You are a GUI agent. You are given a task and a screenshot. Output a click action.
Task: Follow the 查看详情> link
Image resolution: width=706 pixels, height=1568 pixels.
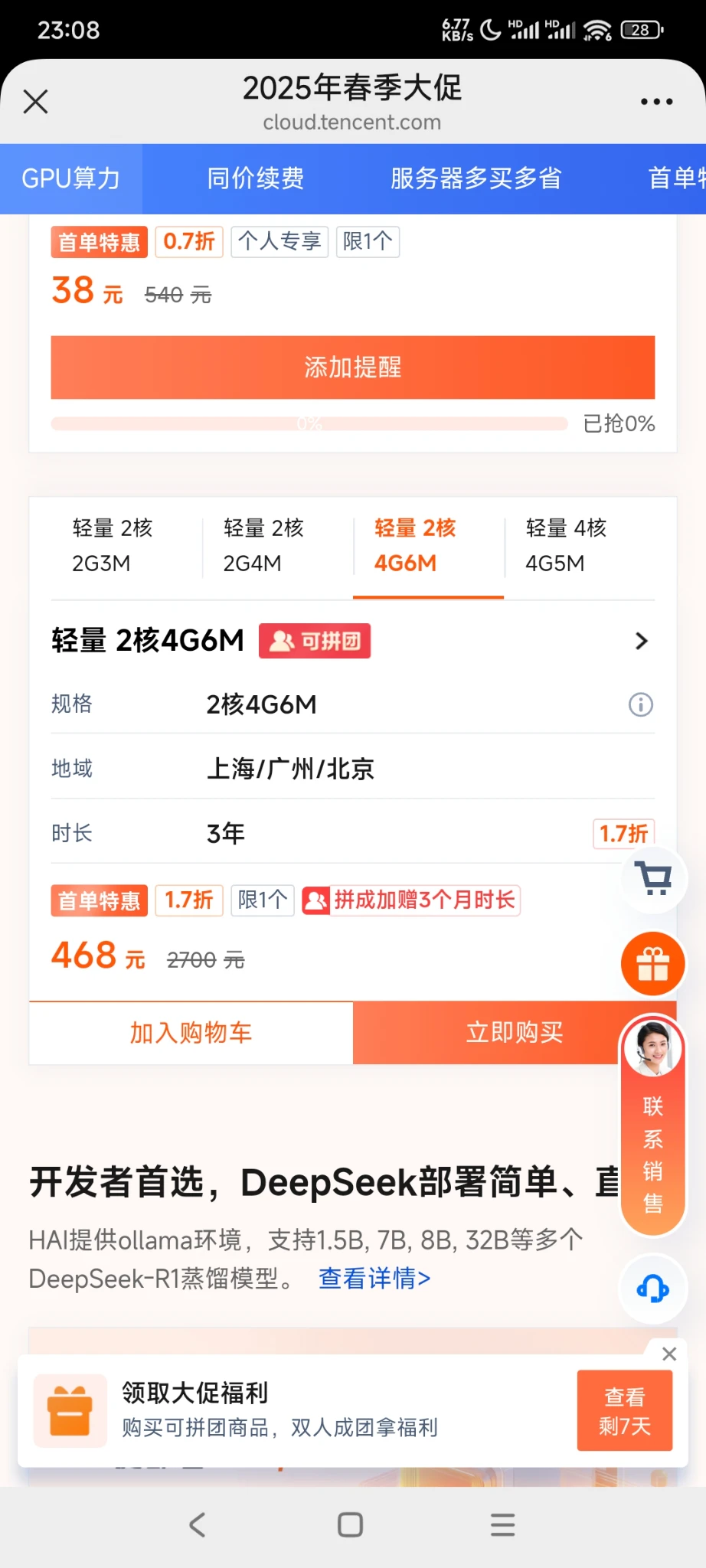pos(374,1278)
